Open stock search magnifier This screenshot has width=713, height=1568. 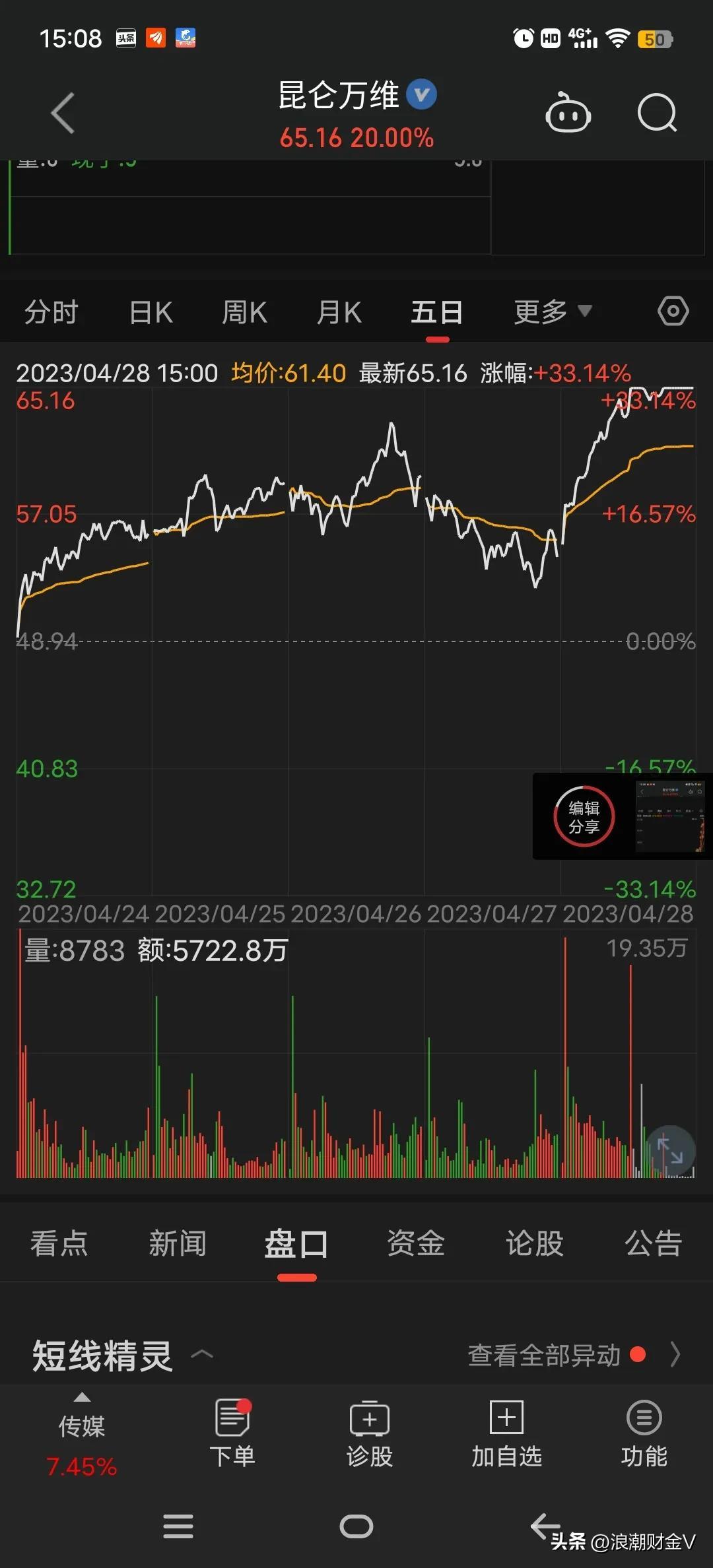(657, 114)
